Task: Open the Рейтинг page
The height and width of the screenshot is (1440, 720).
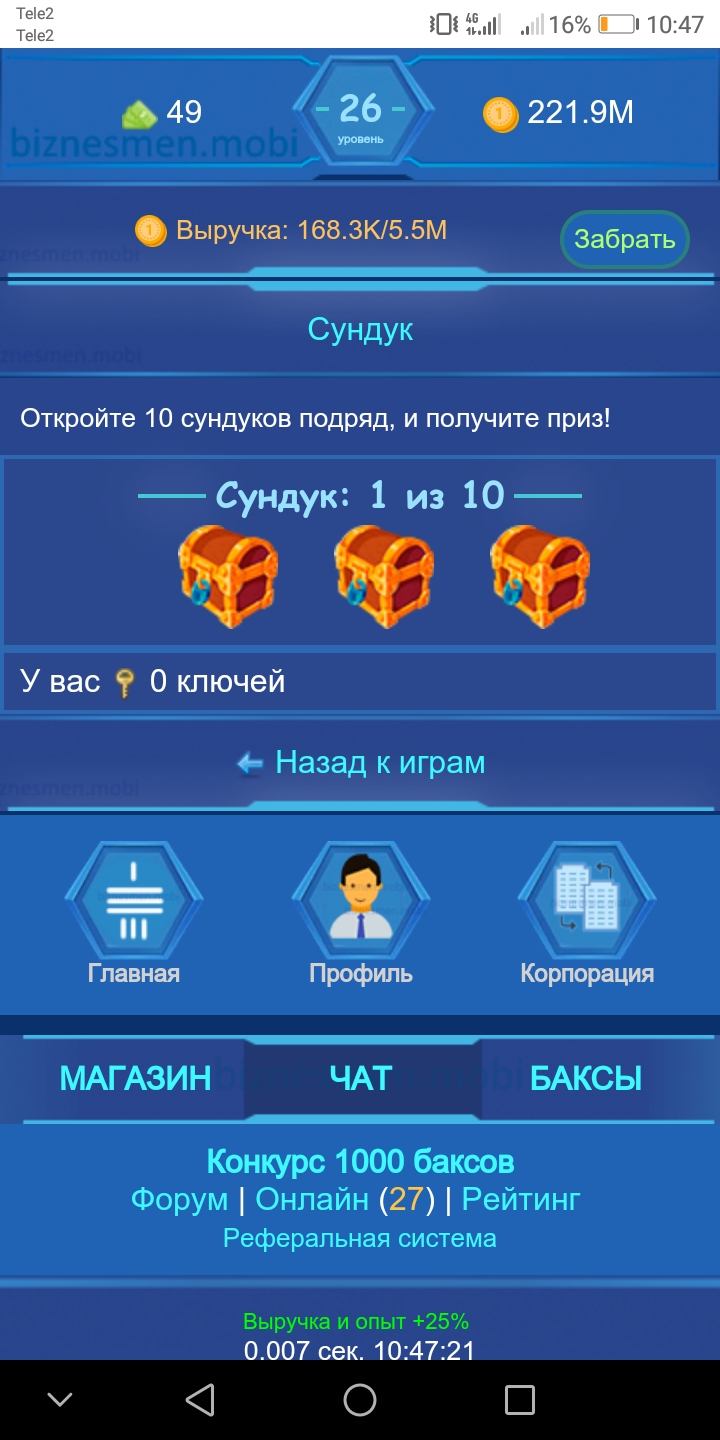Action: (521, 1199)
